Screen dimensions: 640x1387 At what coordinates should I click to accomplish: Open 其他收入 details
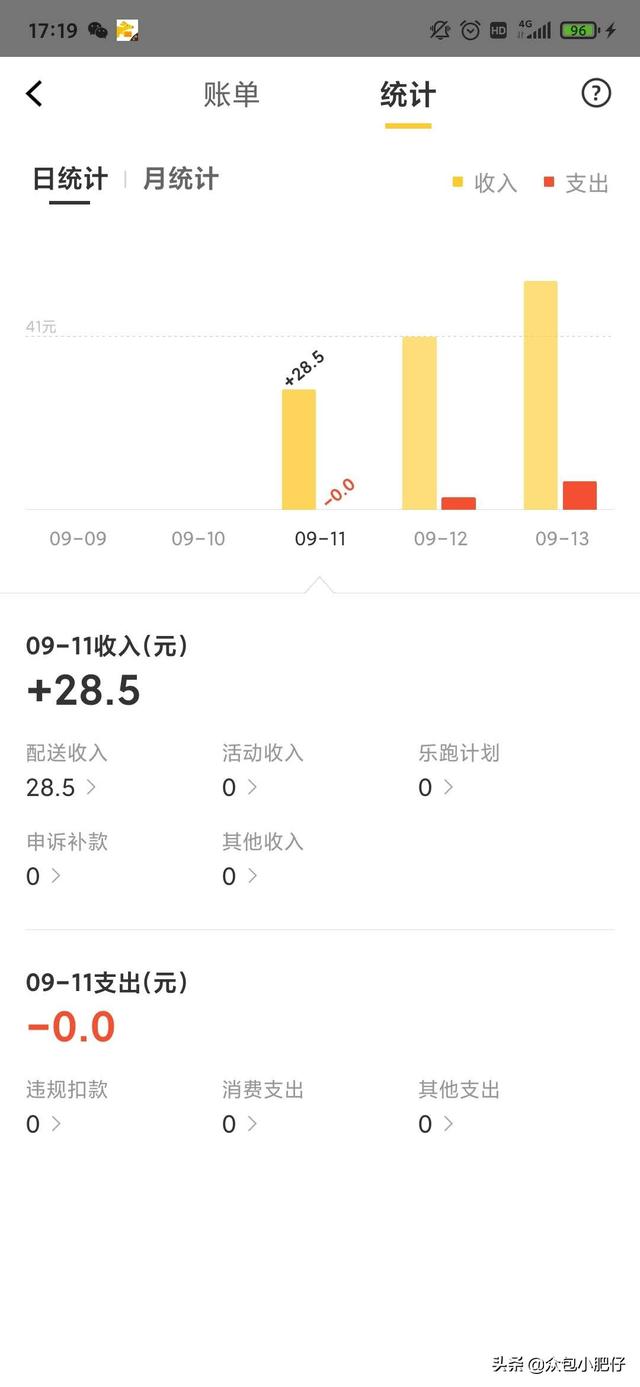262,860
